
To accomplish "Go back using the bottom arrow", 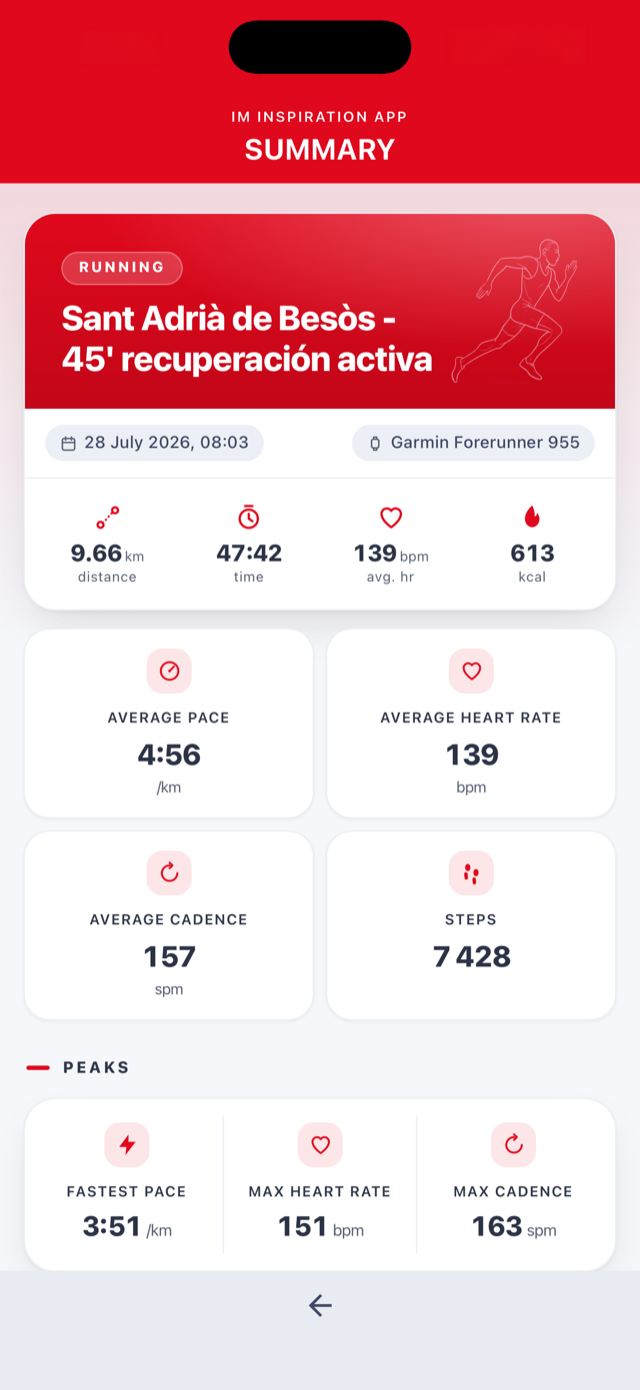I will pos(320,1305).
